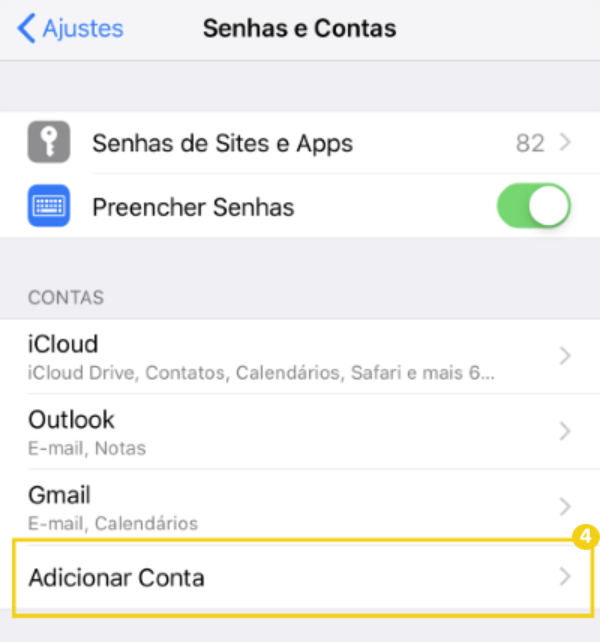Toggle the Preencher Senhas switch

pos(533,207)
